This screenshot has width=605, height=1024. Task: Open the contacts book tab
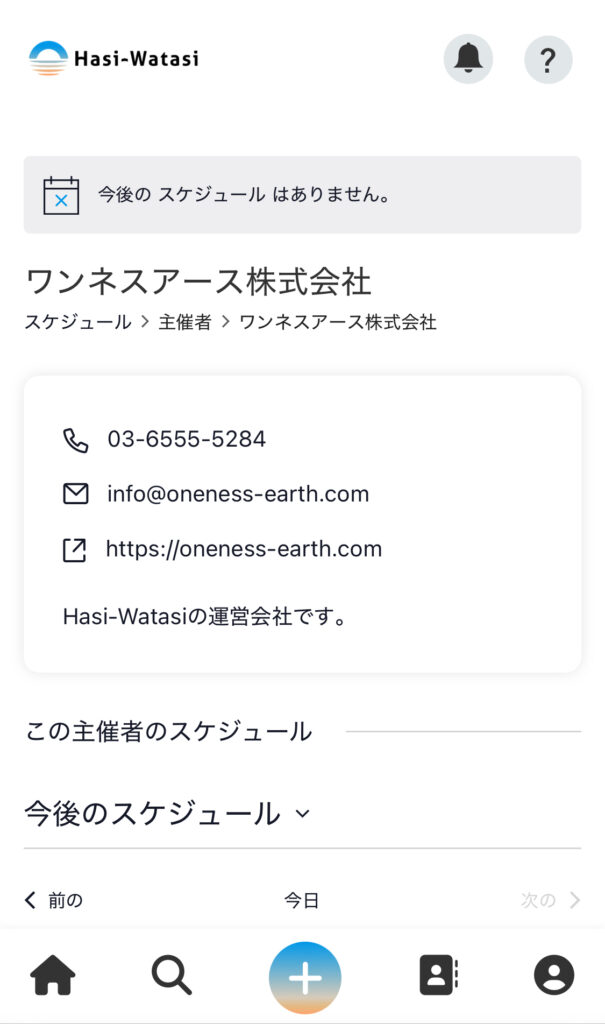click(x=437, y=975)
